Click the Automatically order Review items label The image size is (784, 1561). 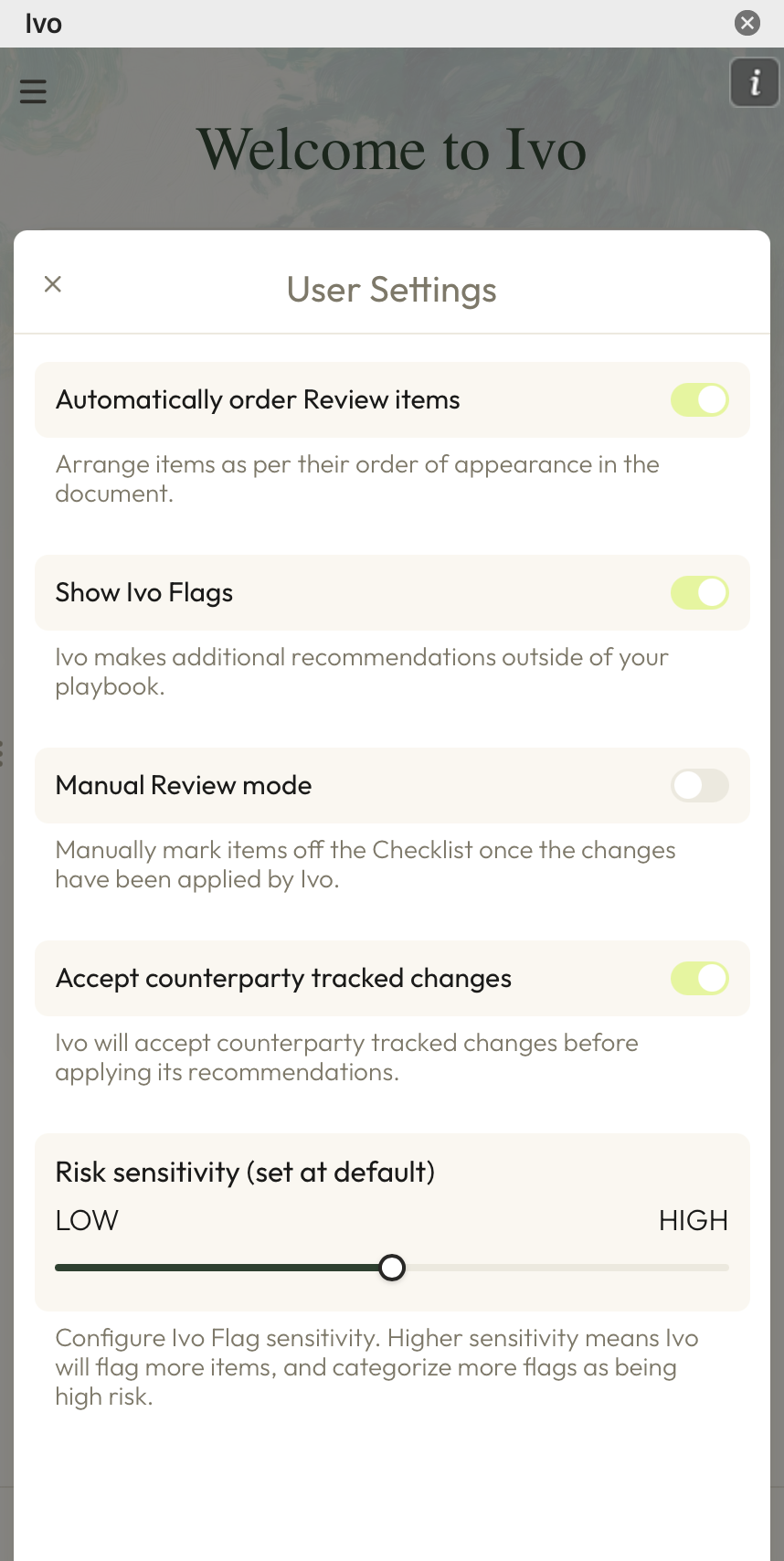[x=259, y=399]
